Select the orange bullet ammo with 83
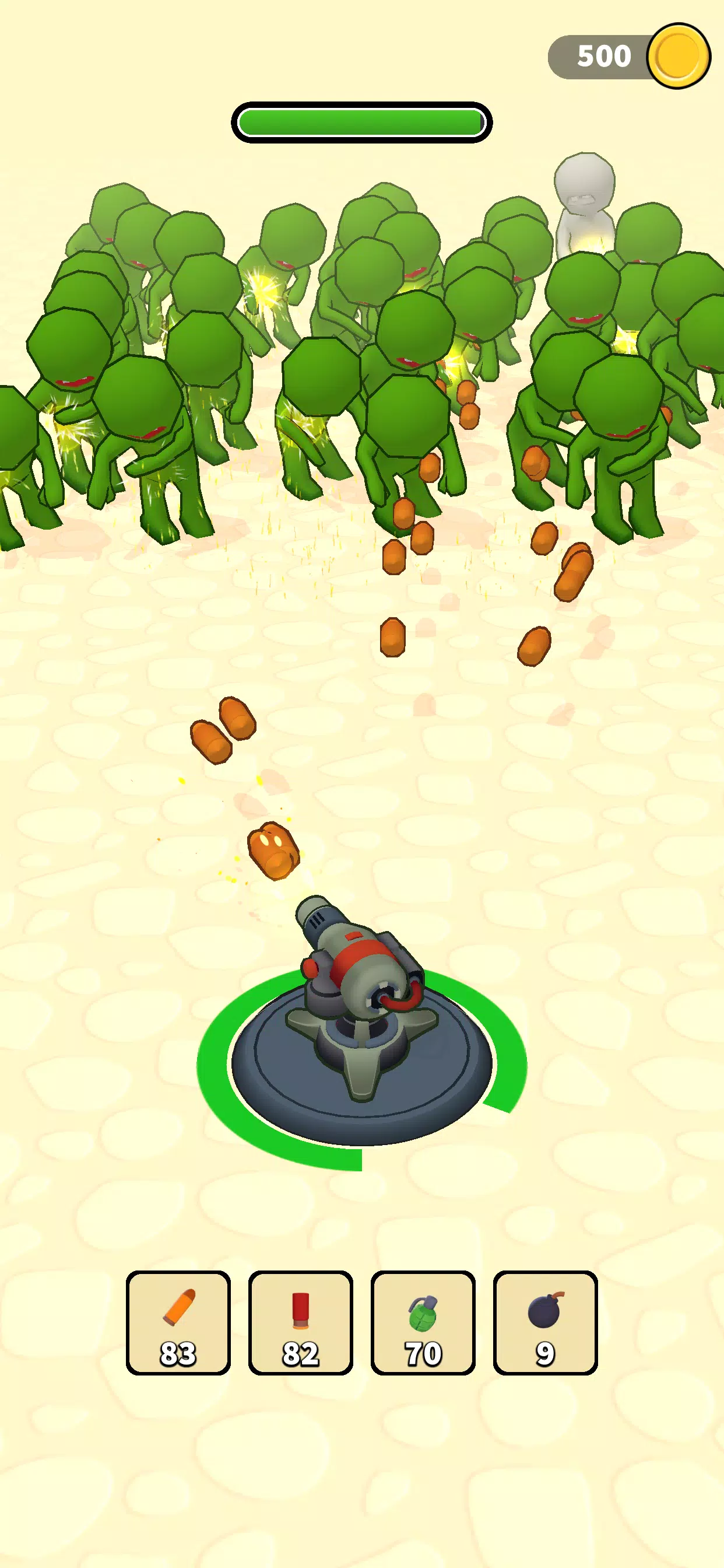Screen dimensions: 724x1568 178,1322
